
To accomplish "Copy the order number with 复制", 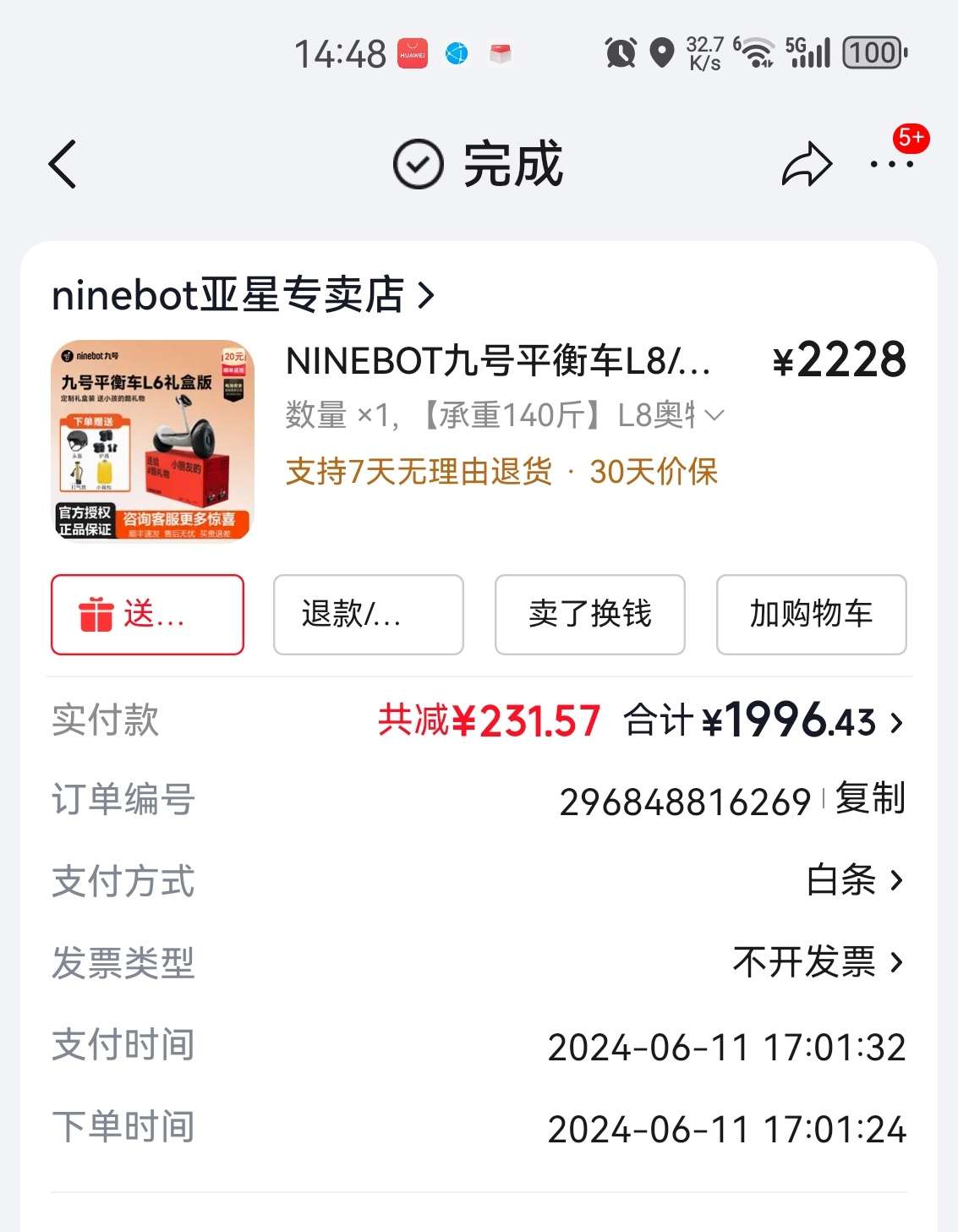I will [x=870, y=799].
